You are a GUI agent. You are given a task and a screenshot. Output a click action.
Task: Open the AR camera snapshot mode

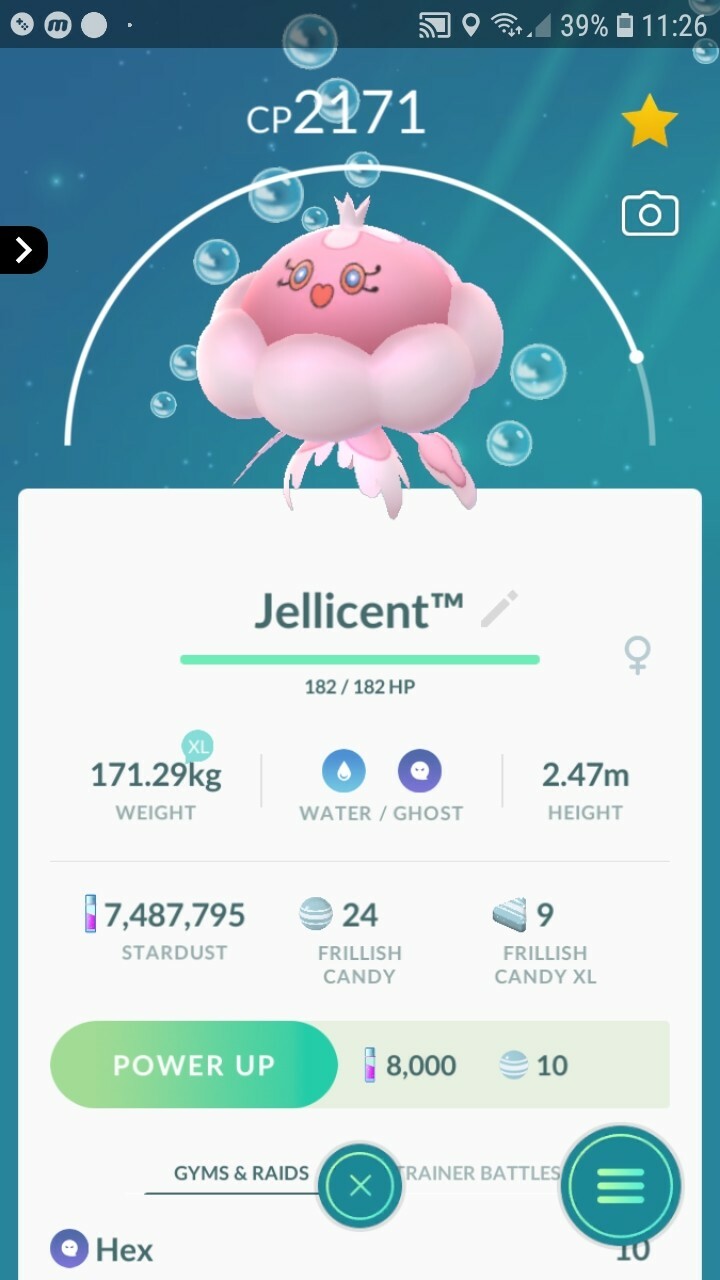(649, 215)
